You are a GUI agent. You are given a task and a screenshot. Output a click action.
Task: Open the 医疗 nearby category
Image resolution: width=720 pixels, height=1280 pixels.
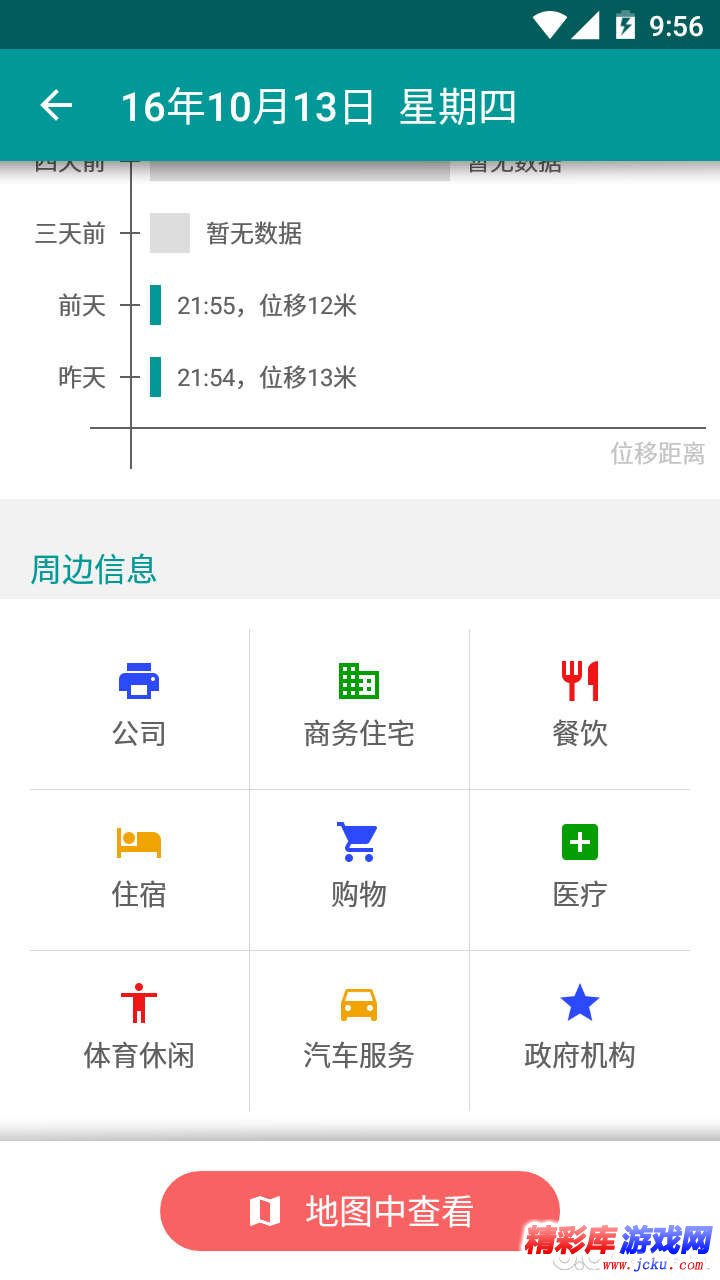click(x=579, y=868)
